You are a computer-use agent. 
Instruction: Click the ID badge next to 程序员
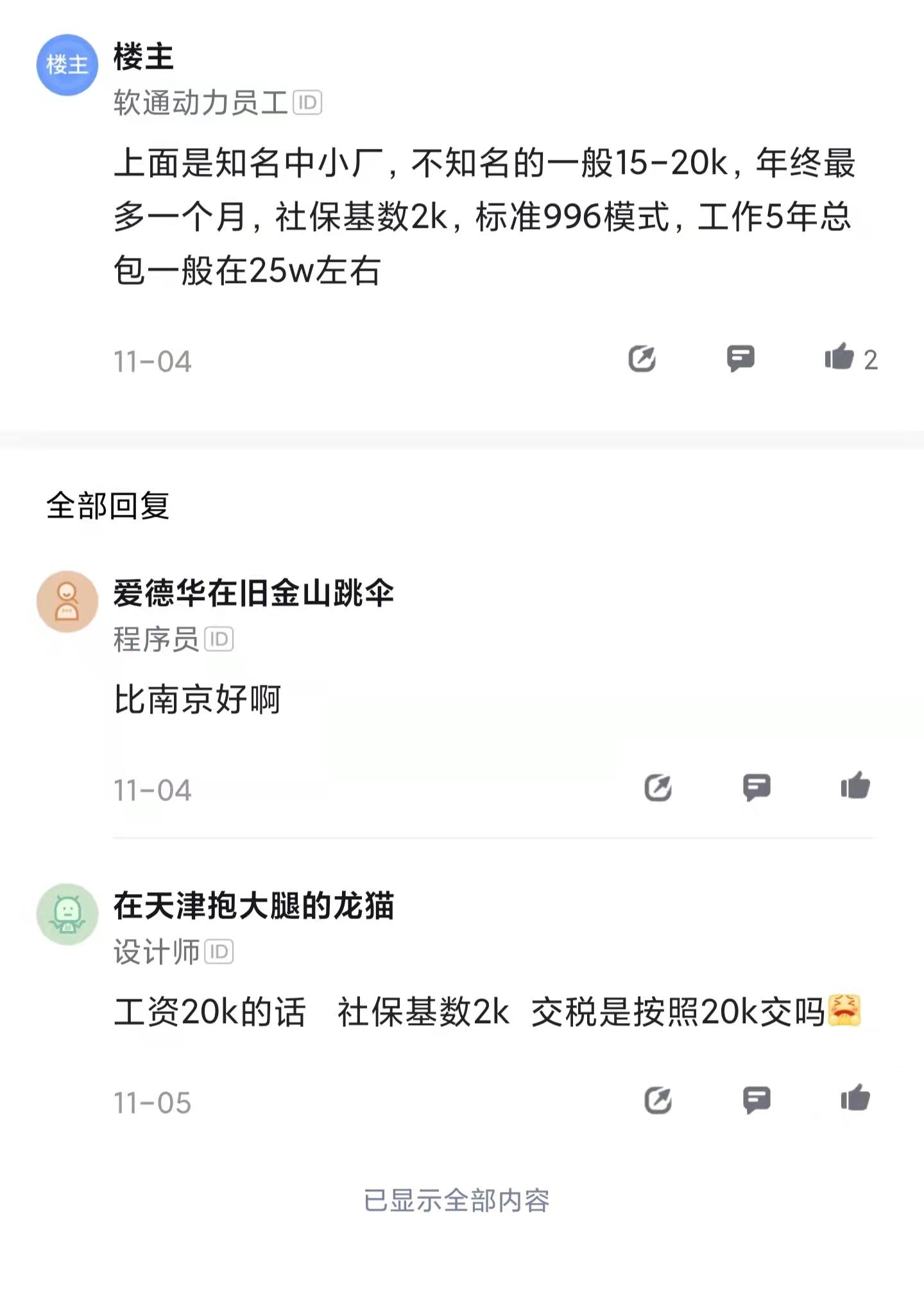pos(220,639)
